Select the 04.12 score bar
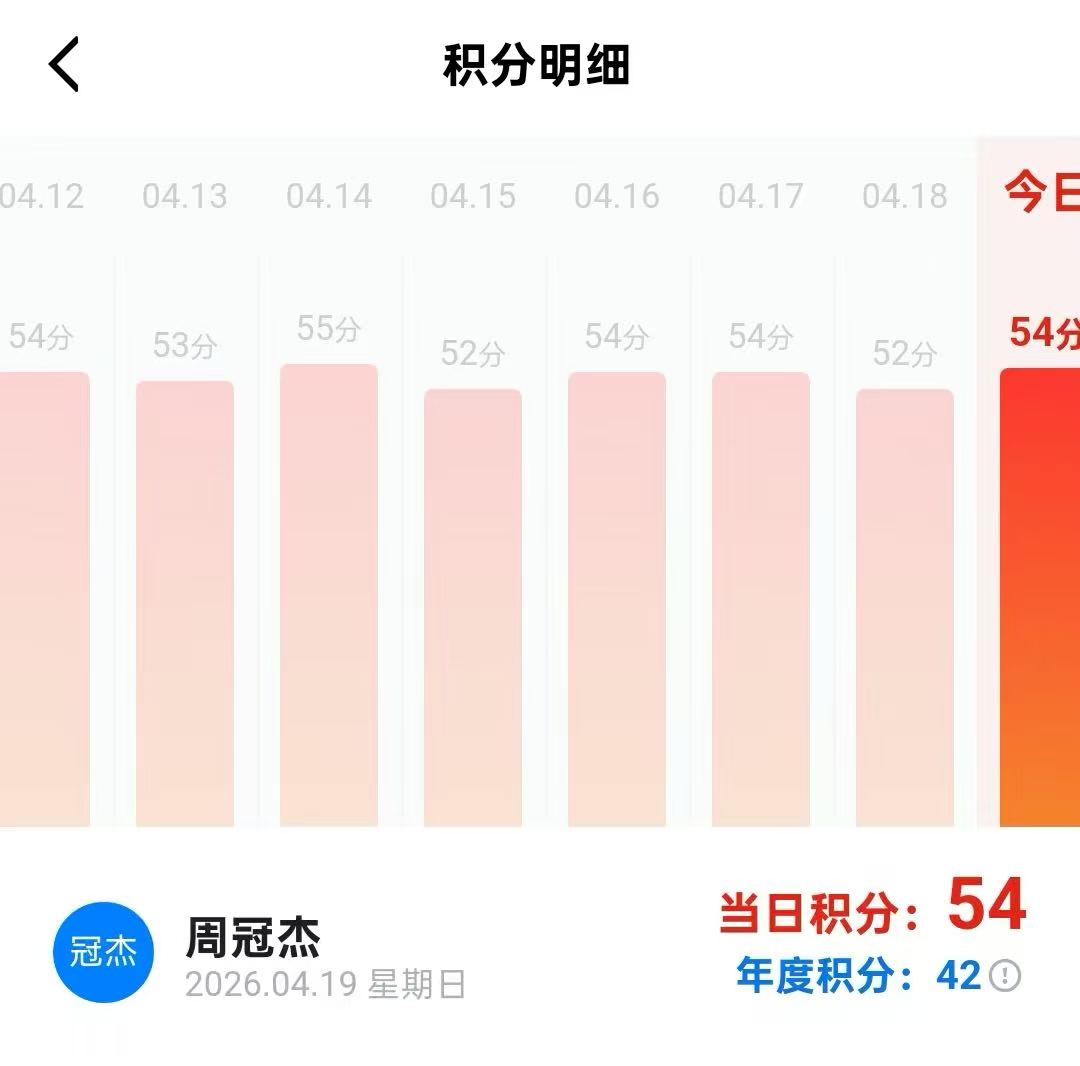Screen dimensions: 1080x1066 pos(44,599)
